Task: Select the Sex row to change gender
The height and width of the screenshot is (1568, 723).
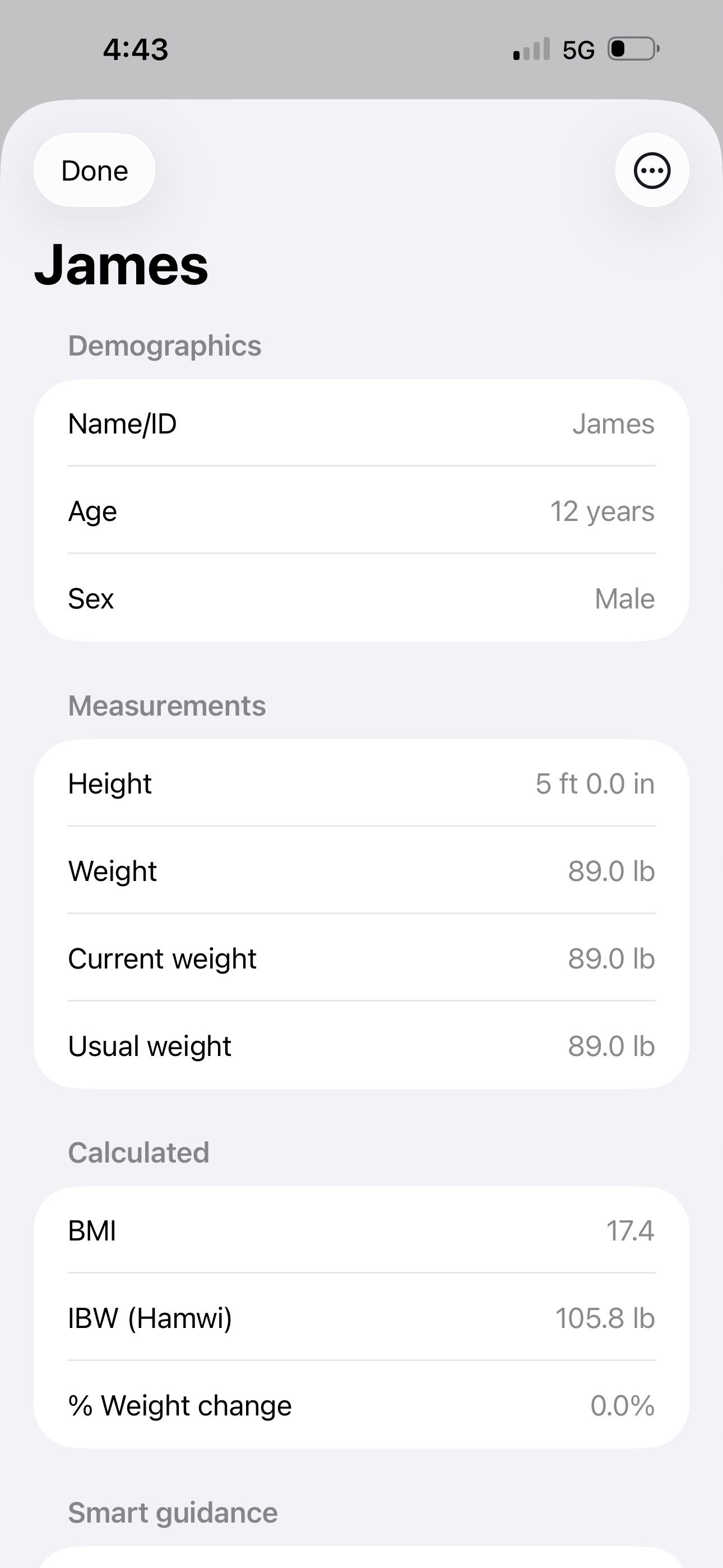Action: [x=361, y=598]
